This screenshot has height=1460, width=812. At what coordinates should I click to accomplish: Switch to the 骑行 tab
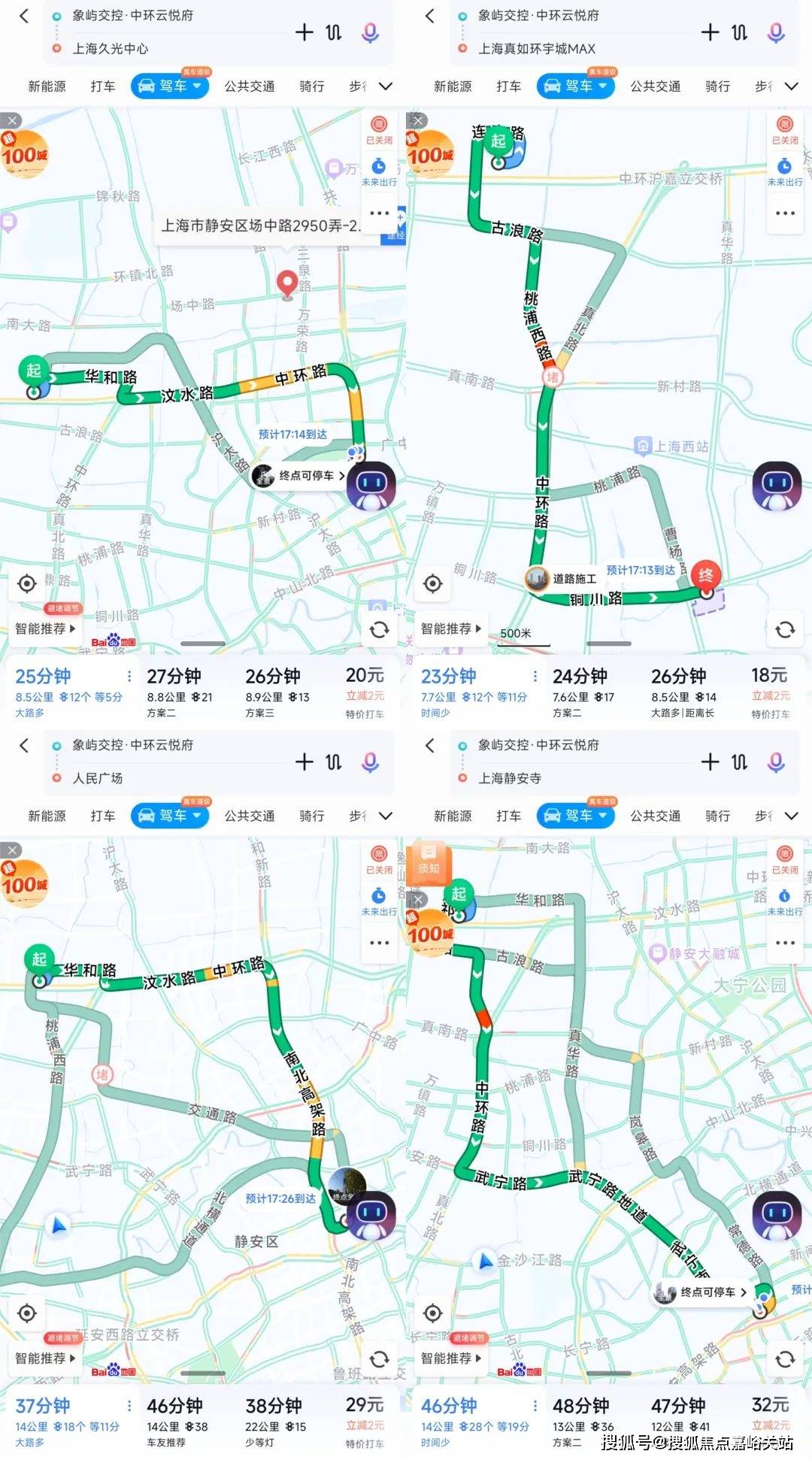tap(313, 86)
